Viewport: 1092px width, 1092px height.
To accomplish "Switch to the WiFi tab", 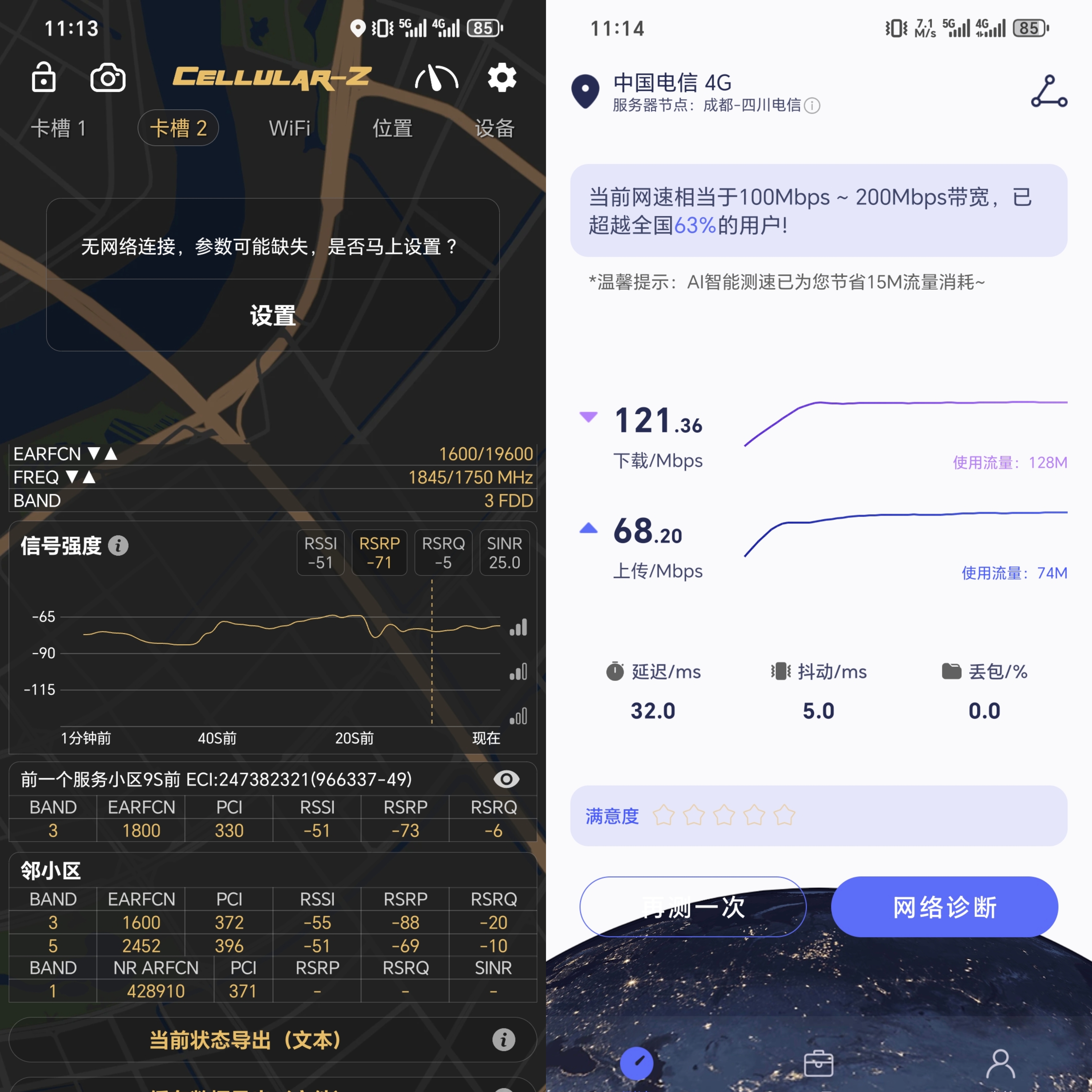I will [289, 128].
